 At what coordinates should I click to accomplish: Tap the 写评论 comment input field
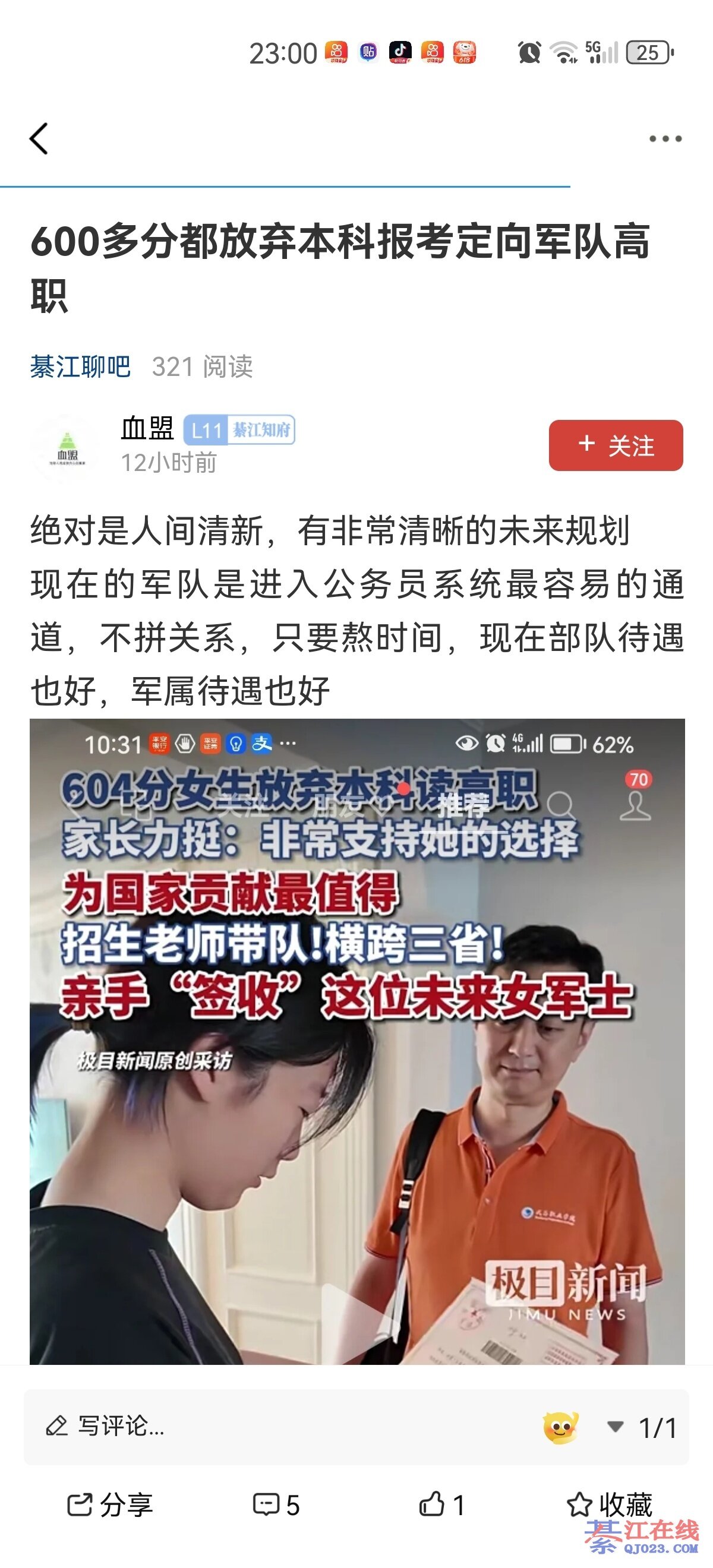244,1426
